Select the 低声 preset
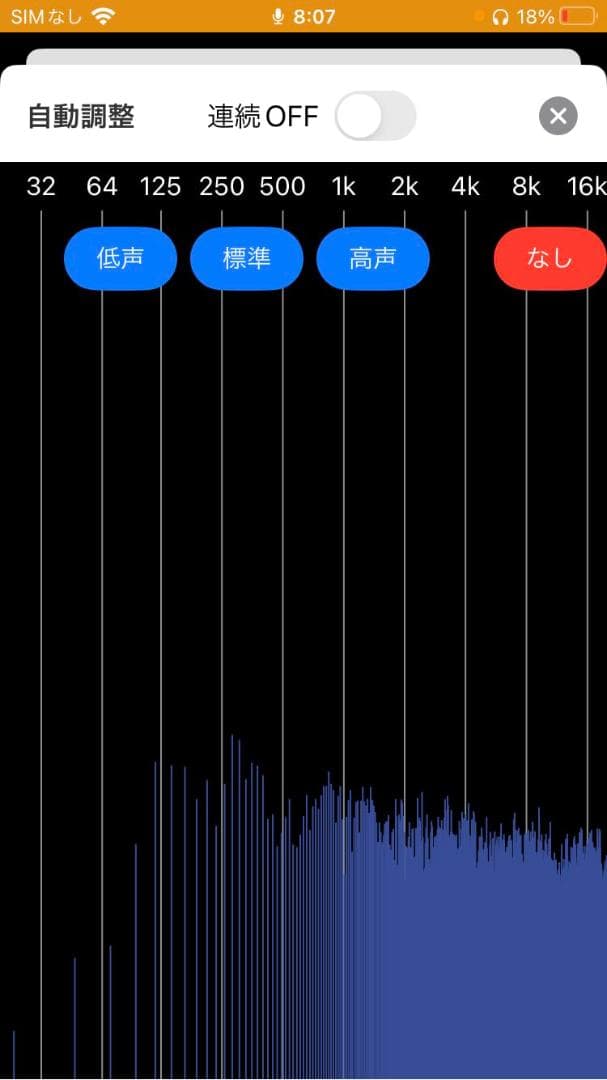 tap(120, 259)
